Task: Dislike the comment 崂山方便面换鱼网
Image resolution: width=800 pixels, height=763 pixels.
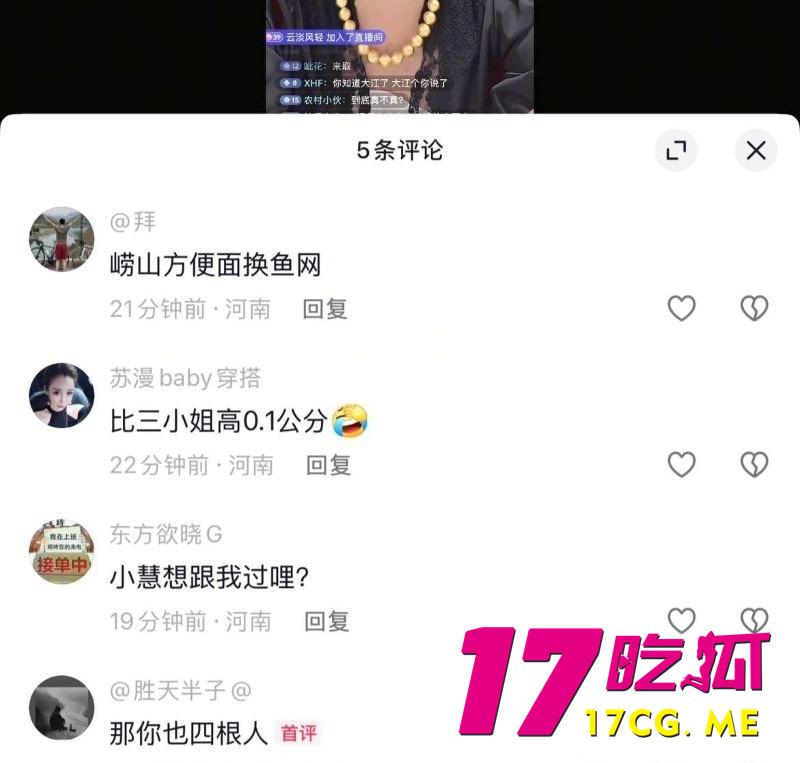Action: [754, 309]
